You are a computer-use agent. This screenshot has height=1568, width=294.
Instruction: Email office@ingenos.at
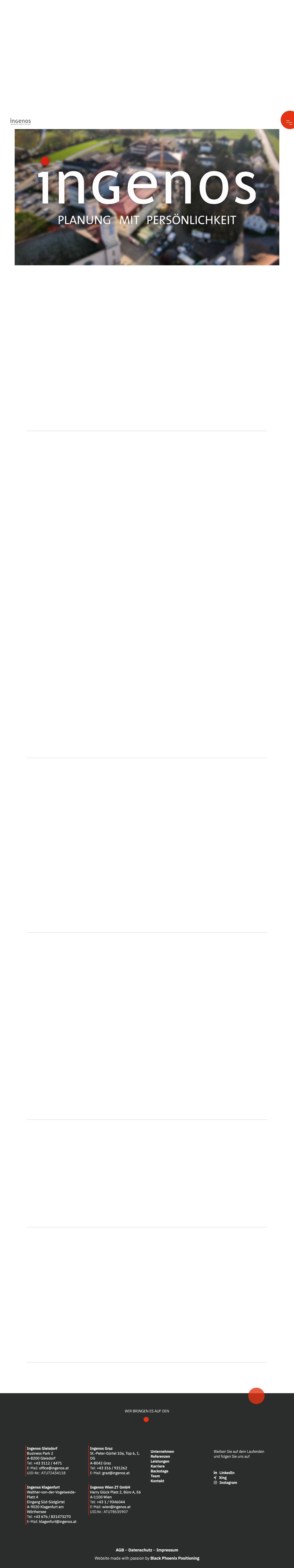click(x=53, y=1468)
